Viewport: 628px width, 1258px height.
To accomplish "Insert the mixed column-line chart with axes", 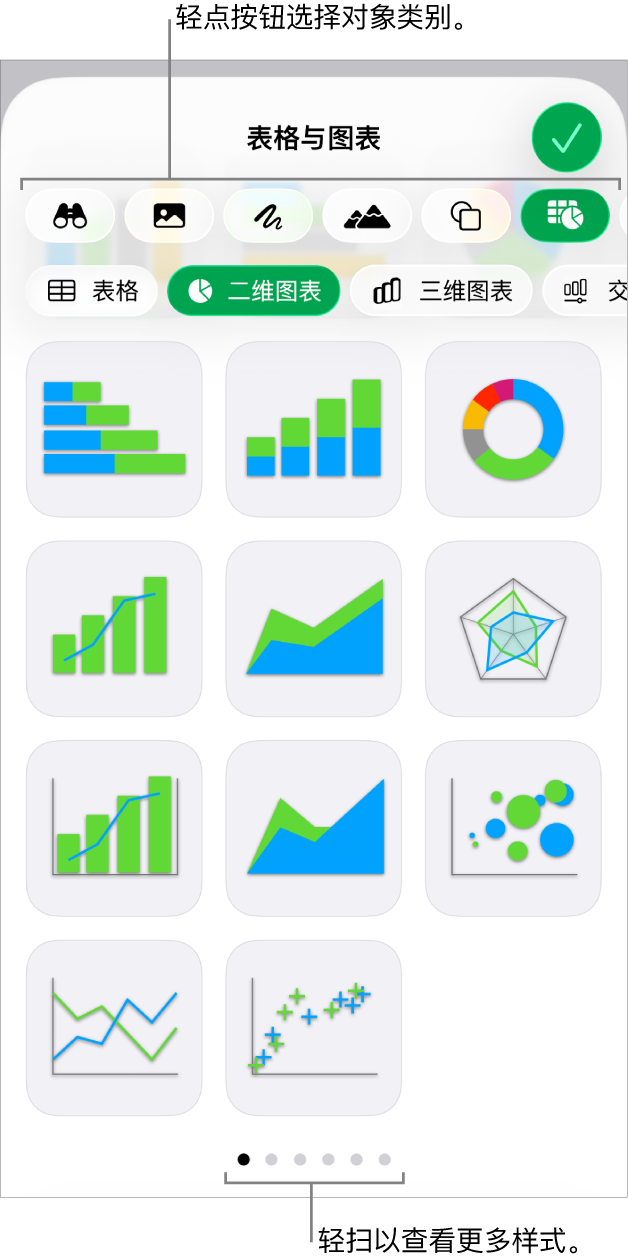I will point(114,828).
